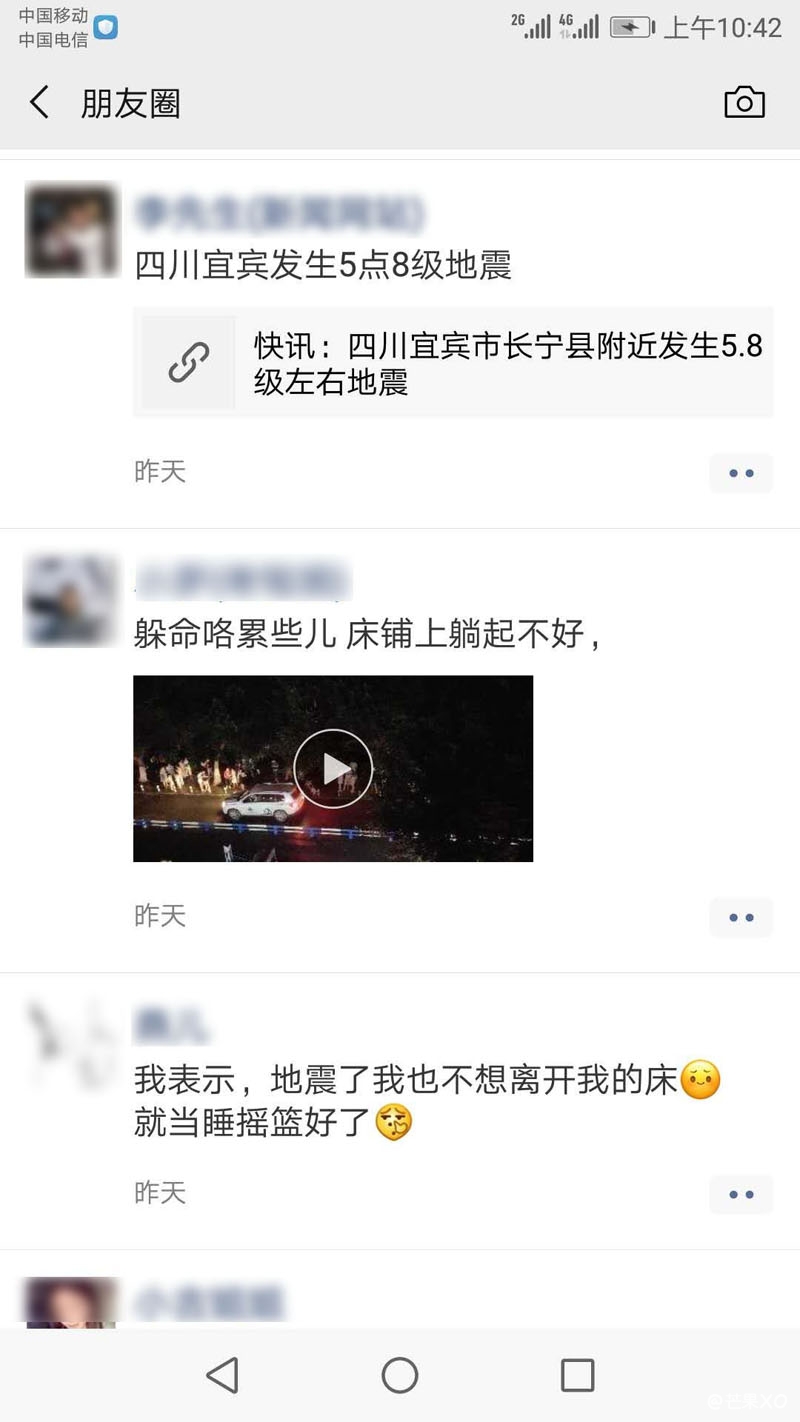Viewport: 800px width, 1422px height.
Task: Open avatar of the 四川宜宾发生5点8级地震 poster
Action: click(x=71, y=230)
